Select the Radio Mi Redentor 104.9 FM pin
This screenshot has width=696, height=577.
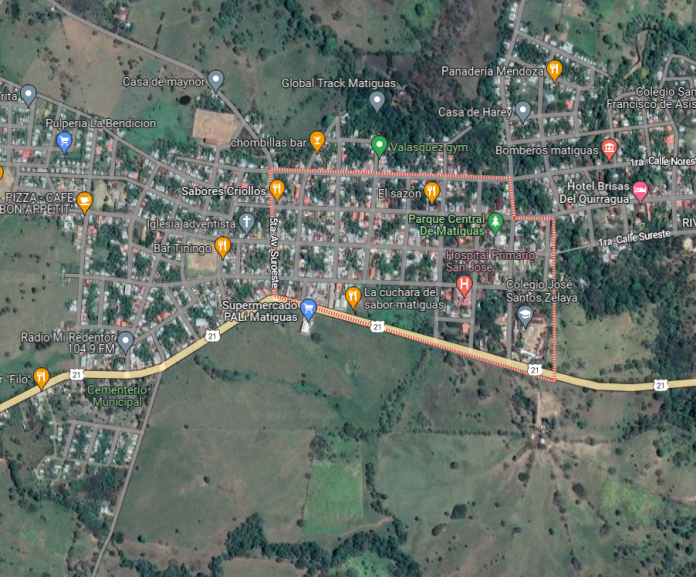tap(125, 341)
